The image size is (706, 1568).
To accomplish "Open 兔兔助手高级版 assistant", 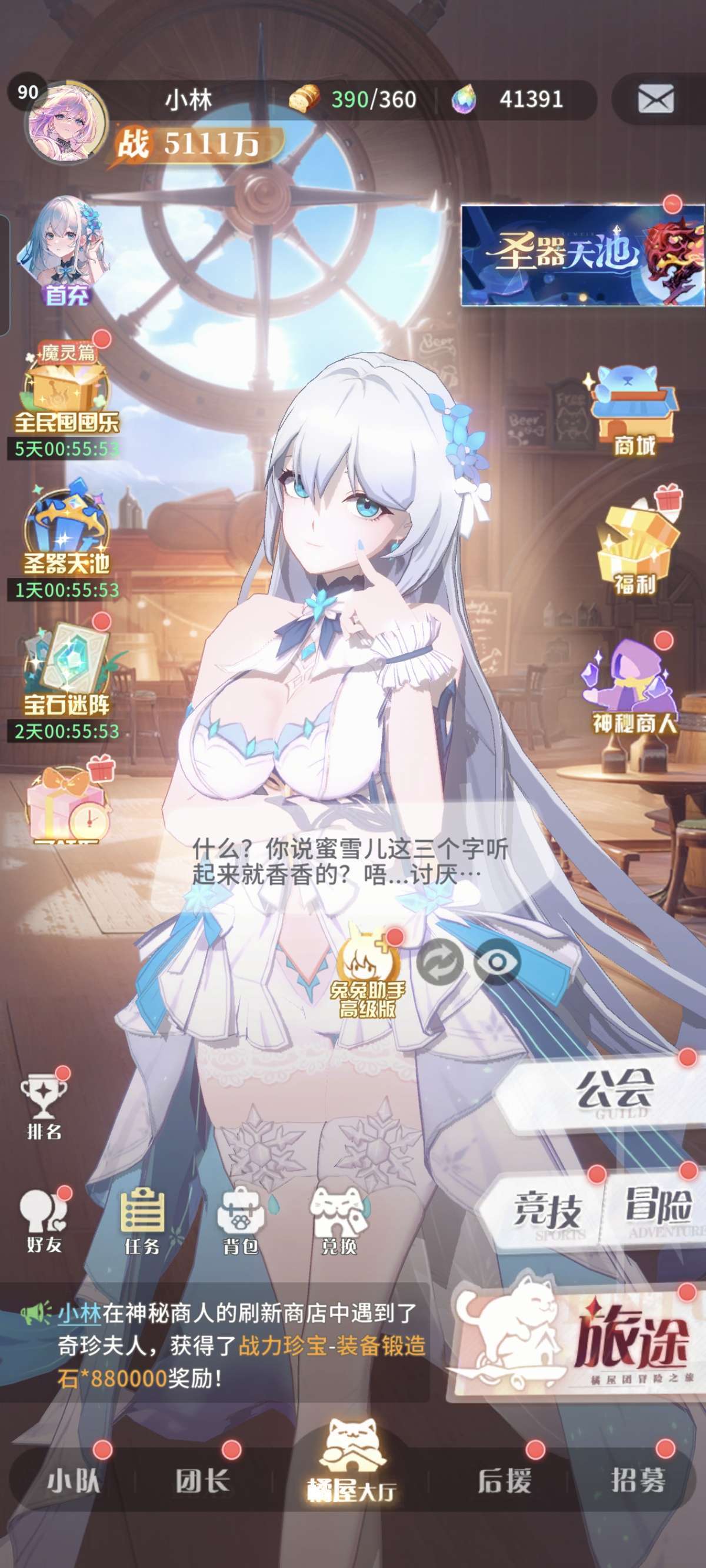I will click(x=368, y=972).
